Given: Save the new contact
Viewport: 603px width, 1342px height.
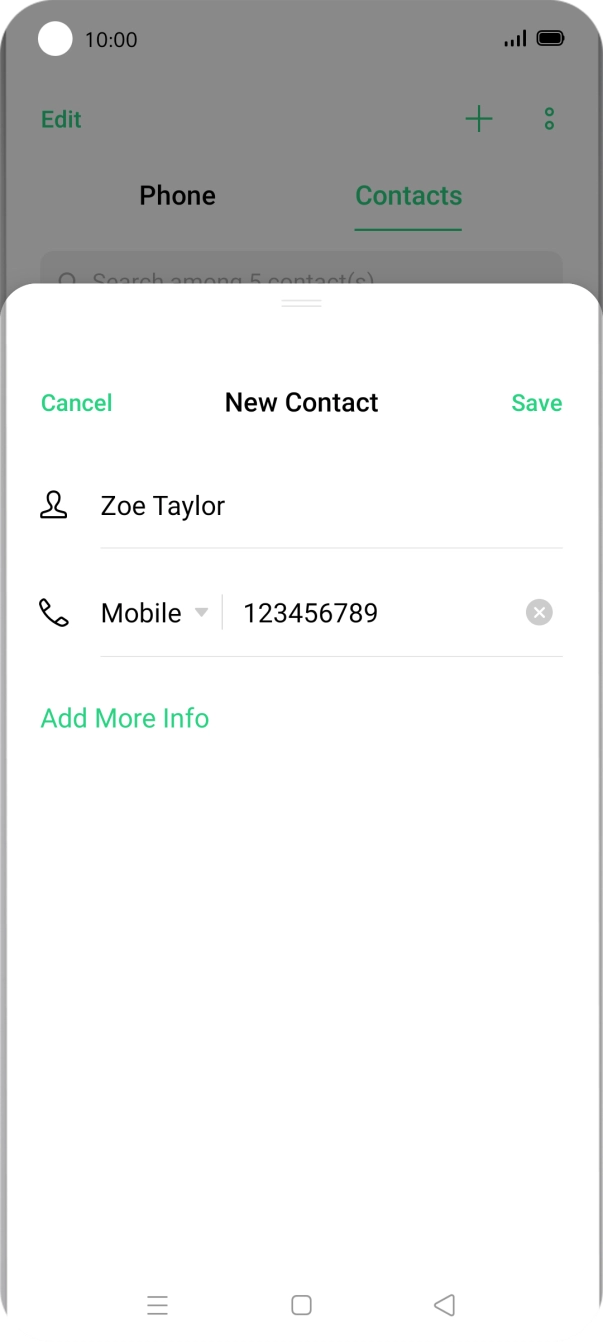Looking at the screenshot, I should pos(536,403).
